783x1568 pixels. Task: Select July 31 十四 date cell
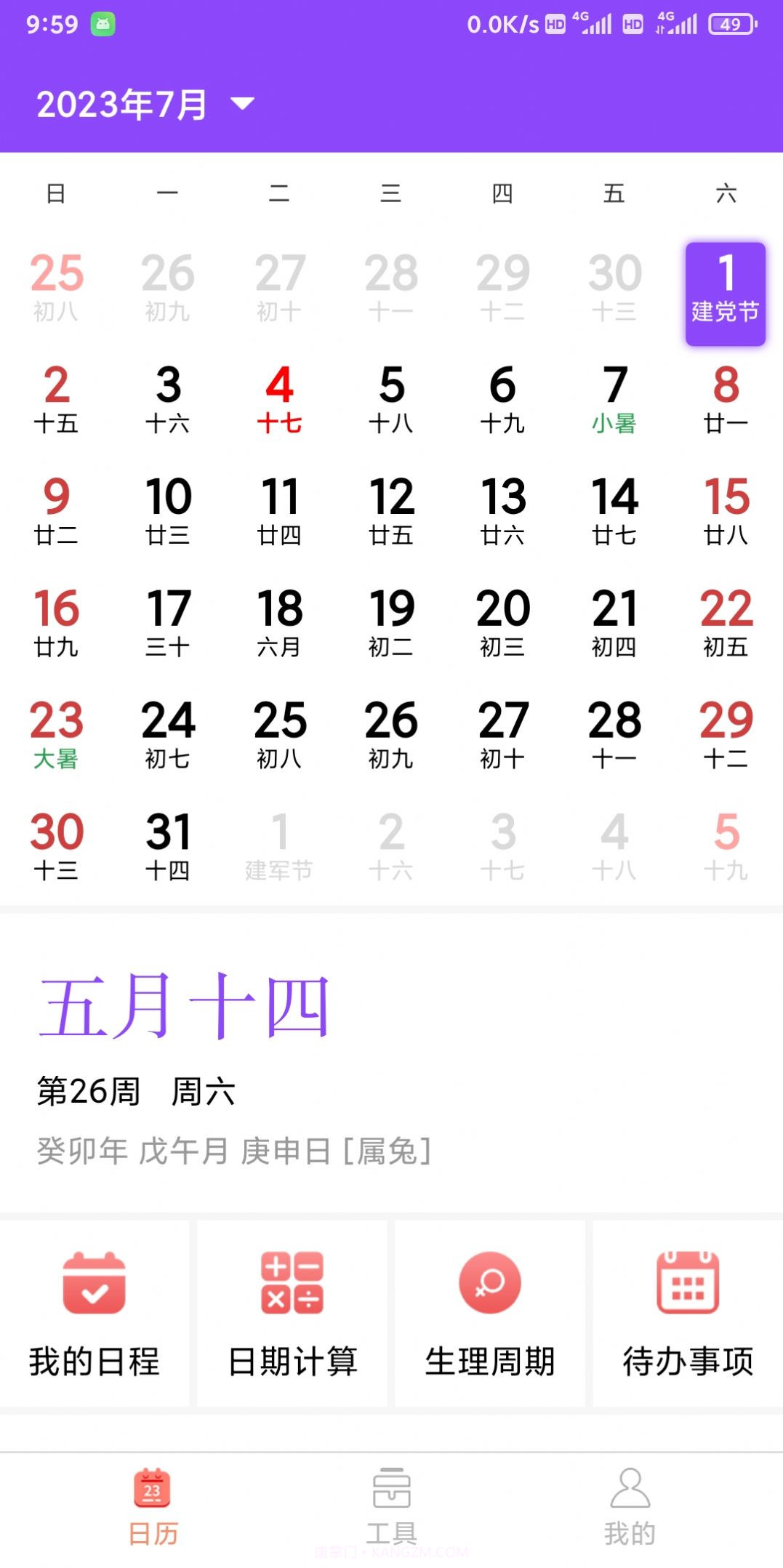169,847
